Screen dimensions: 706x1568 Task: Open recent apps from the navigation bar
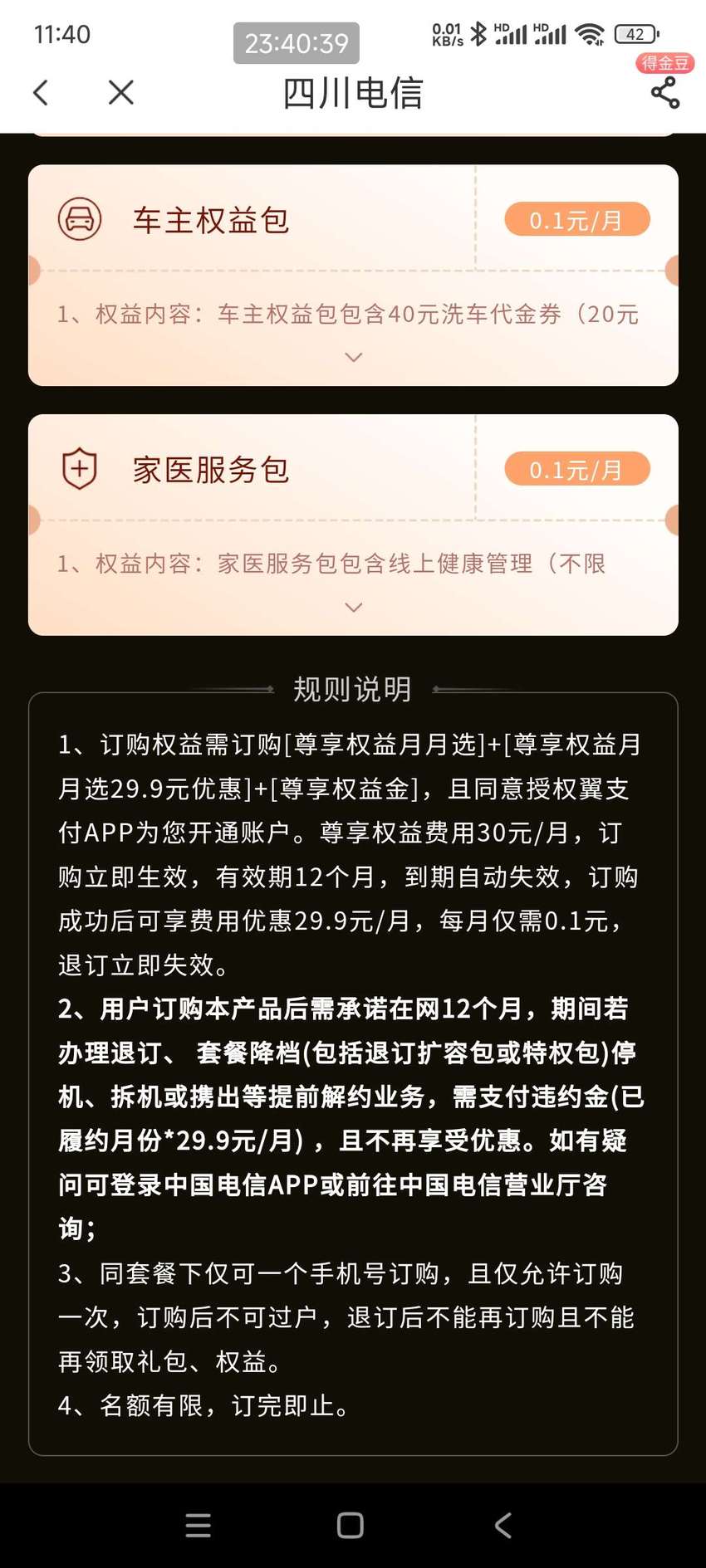198,1525
